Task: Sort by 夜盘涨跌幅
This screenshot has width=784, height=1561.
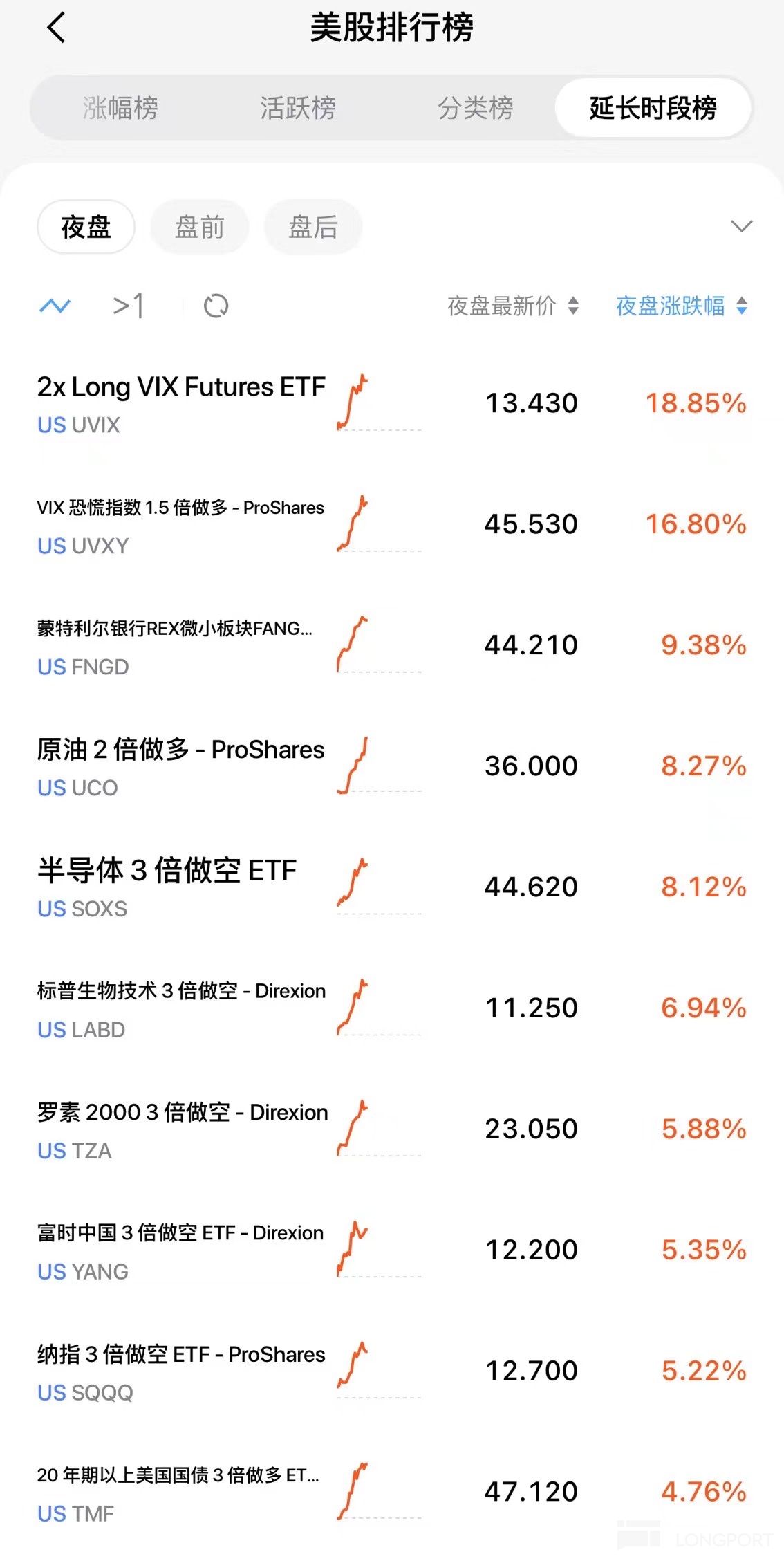Action: 681,306
